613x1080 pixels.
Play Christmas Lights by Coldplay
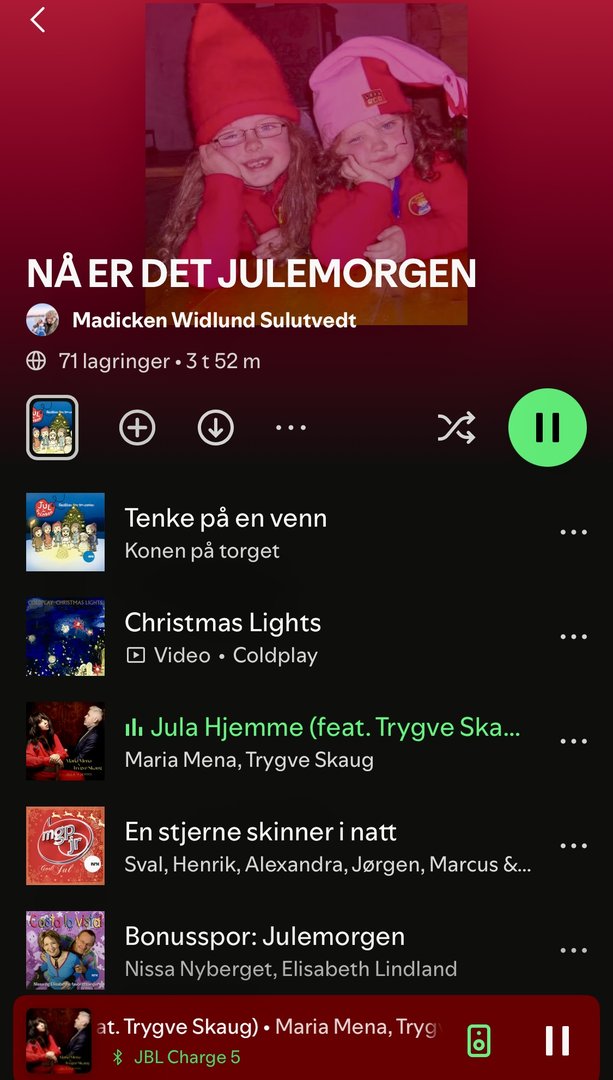222,623
